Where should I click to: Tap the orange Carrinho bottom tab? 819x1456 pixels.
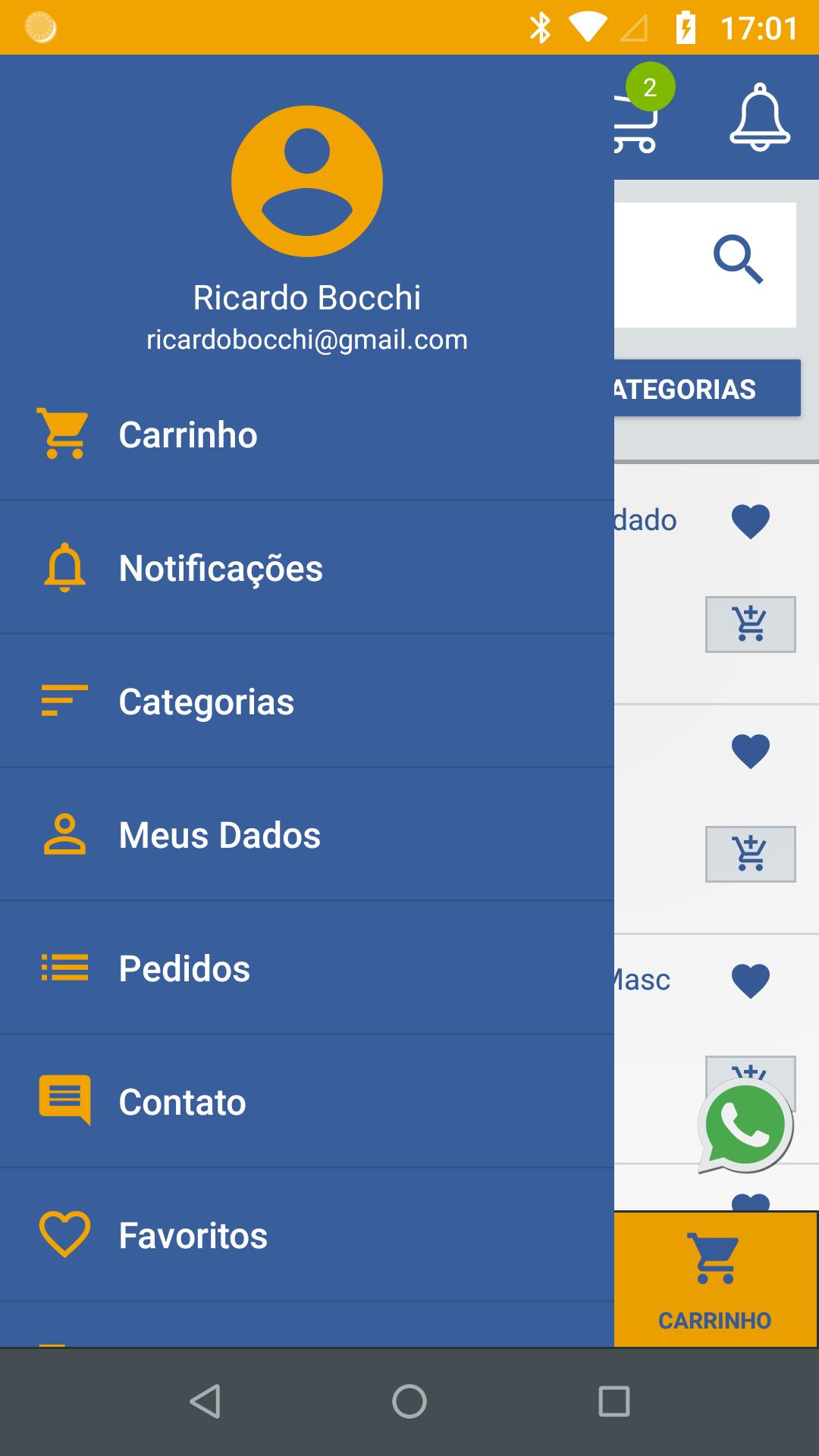715,1279
